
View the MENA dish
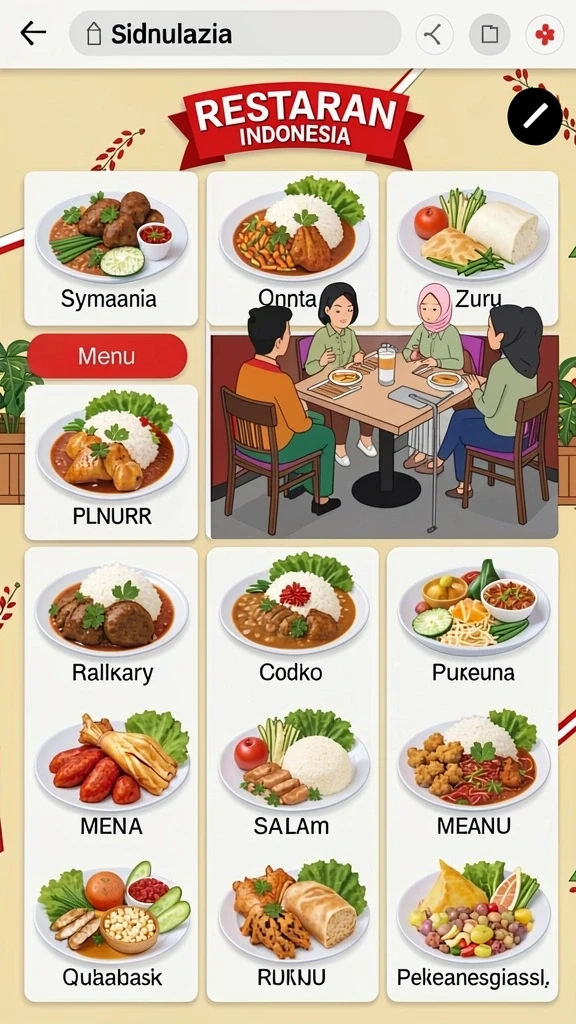[112, 775]
